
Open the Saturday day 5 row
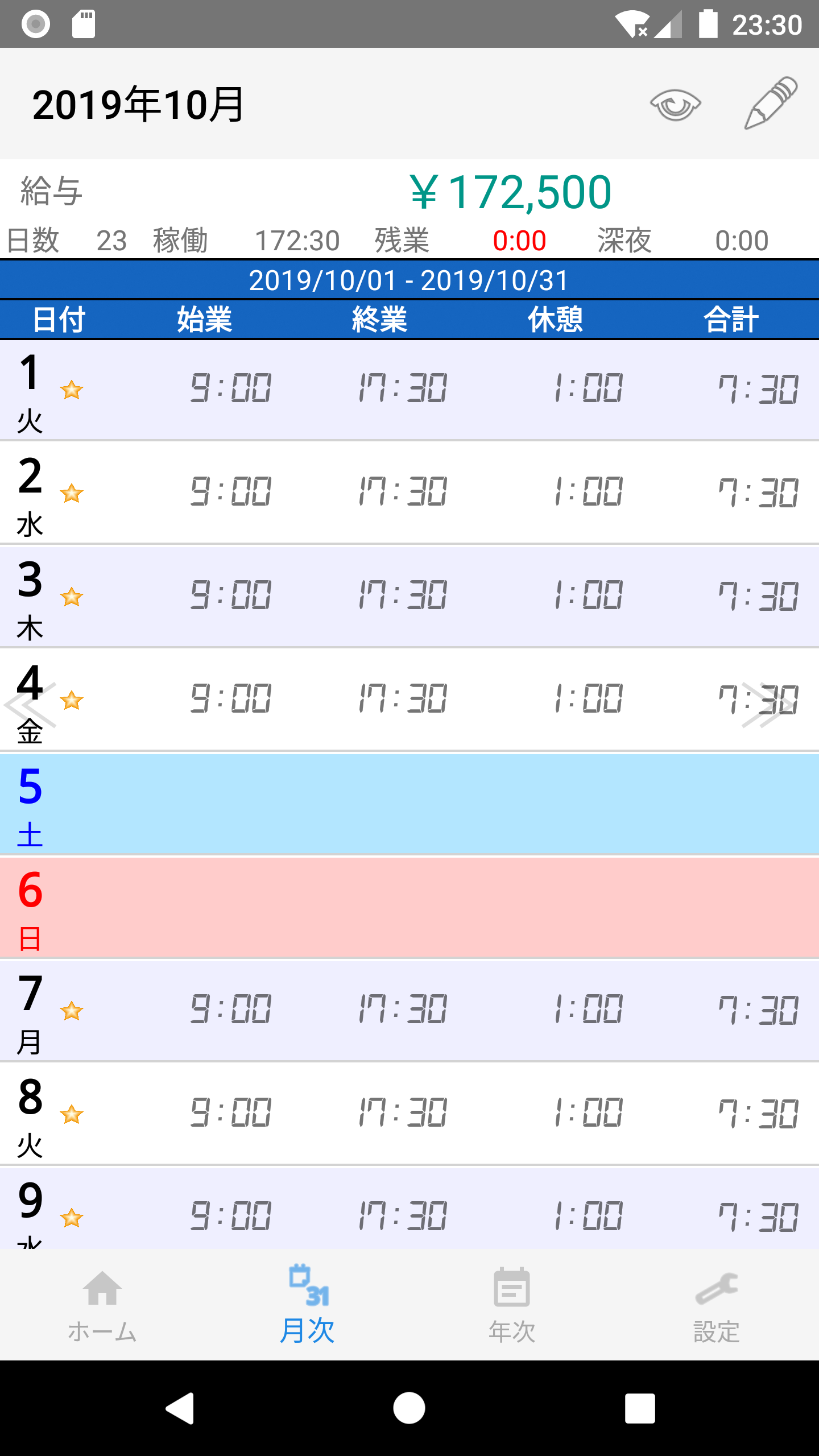click(x=409, y=804)
